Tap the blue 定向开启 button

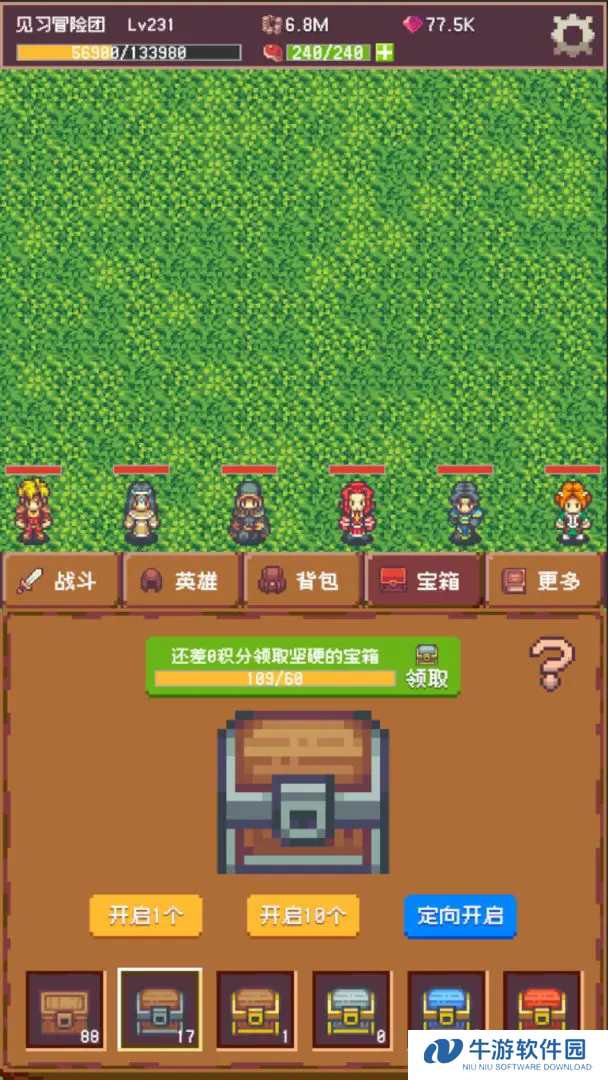click(x=460, y=915)
